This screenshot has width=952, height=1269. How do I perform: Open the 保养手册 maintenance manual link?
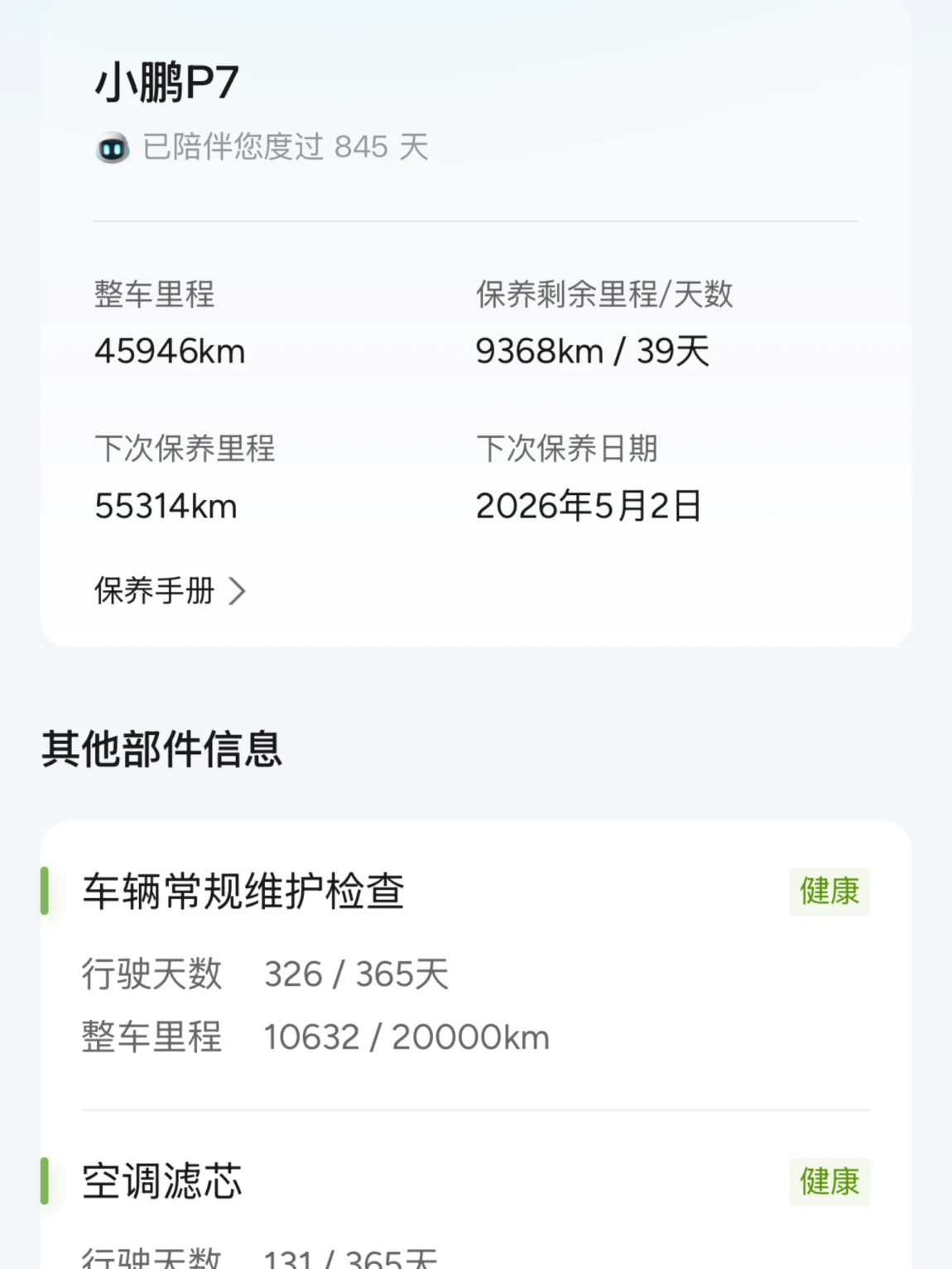click(x=170, y=591)
